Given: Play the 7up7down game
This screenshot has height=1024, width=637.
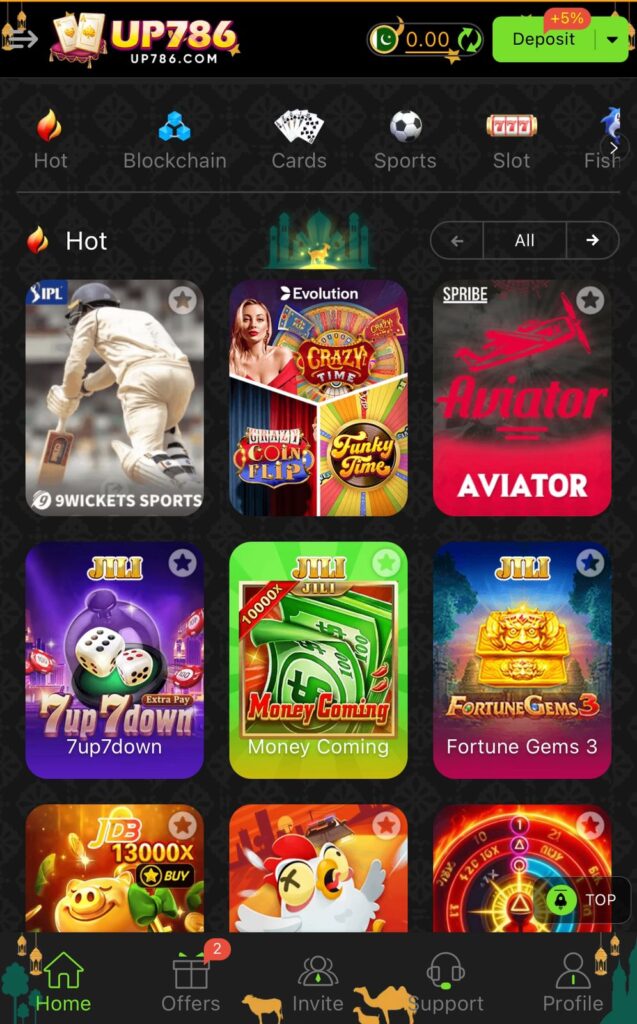Looking at the screenshot, I should coord(114,660).
